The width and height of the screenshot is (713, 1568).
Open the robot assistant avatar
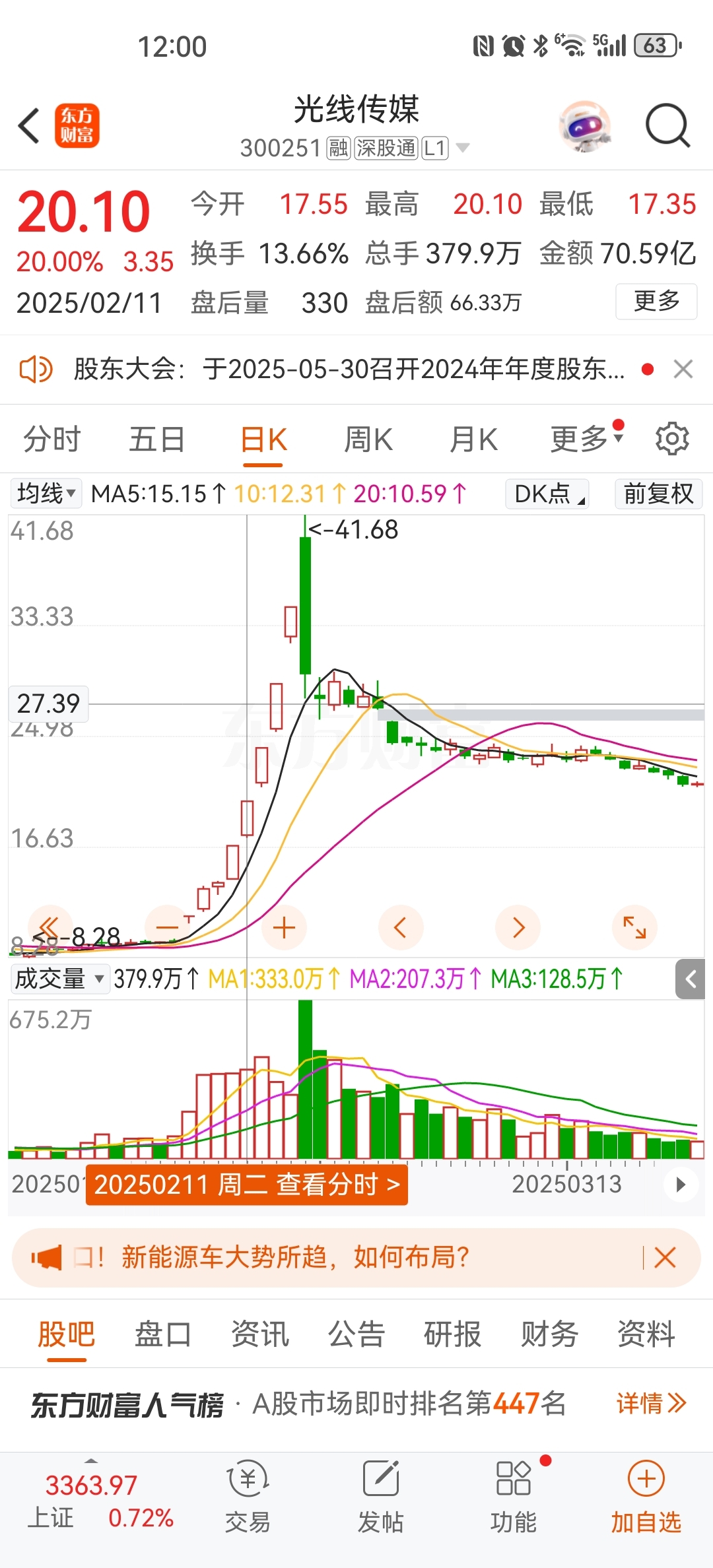(585, 125)
